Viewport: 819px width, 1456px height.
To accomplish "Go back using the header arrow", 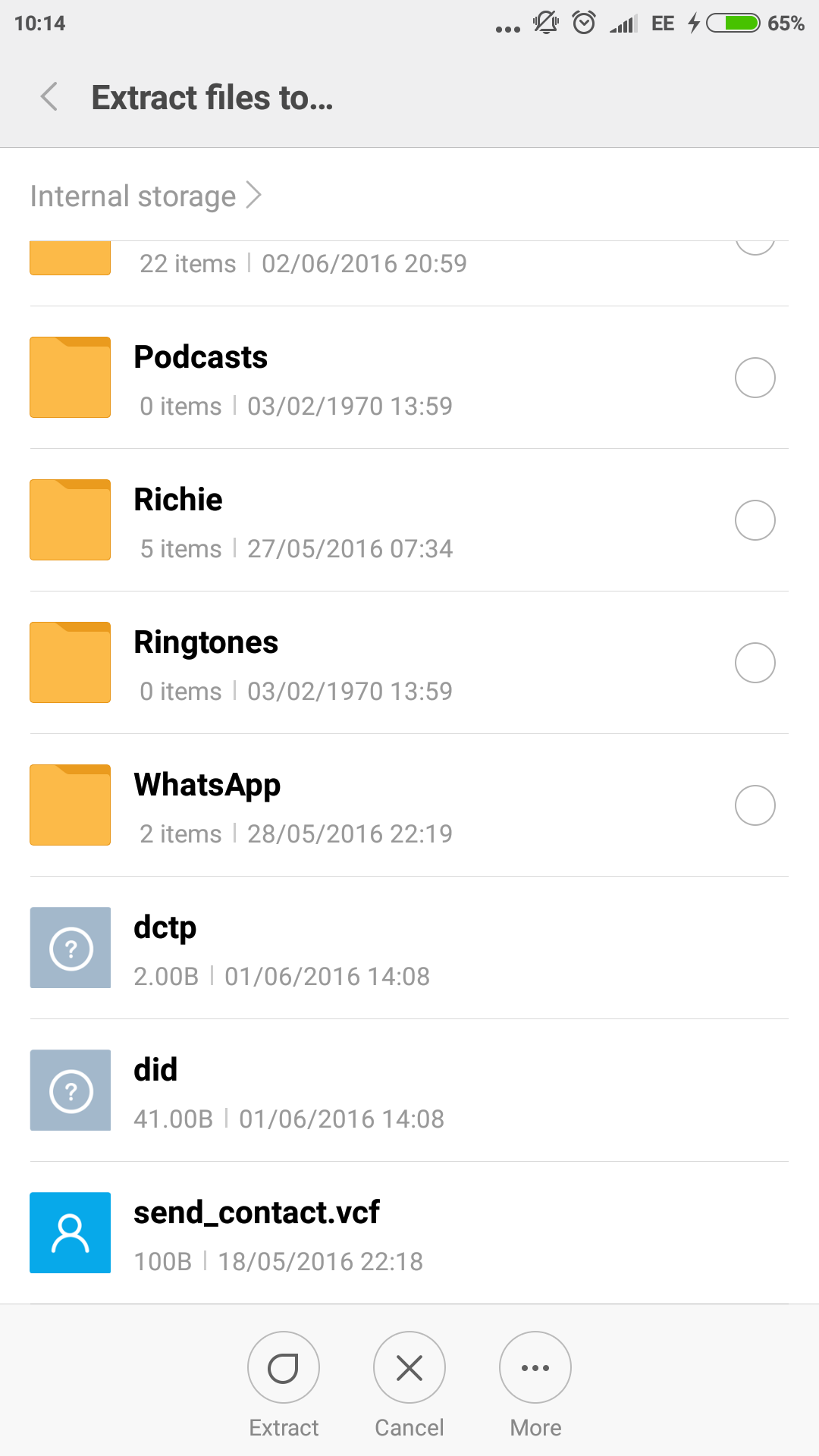I will pos(49,97).
